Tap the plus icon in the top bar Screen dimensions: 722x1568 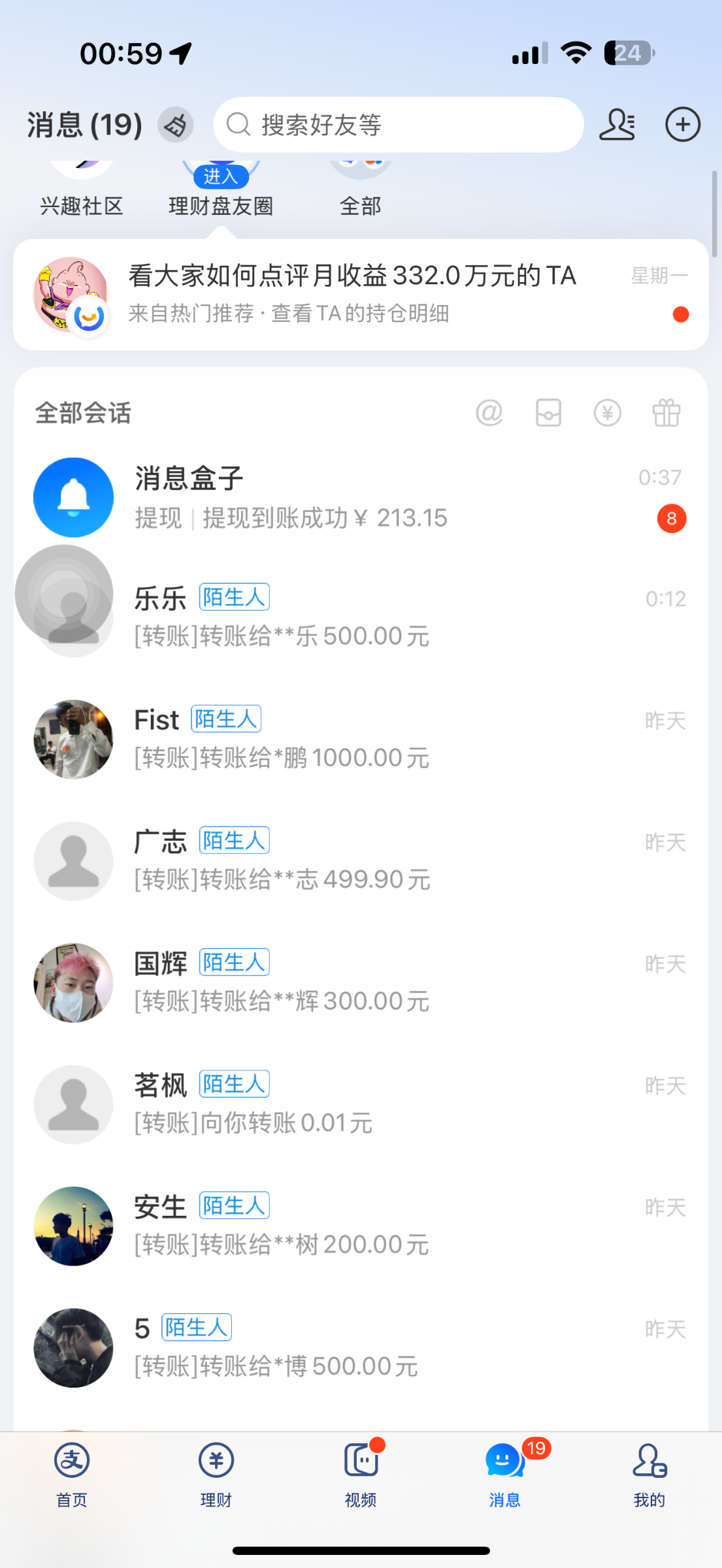[682, 125]
